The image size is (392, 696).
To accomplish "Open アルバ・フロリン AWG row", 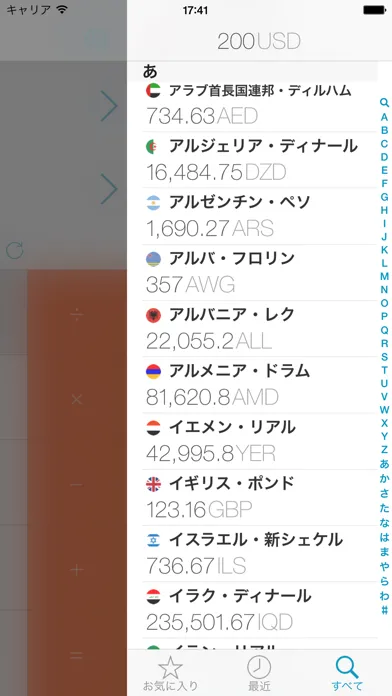I will (x=260, y=273).
